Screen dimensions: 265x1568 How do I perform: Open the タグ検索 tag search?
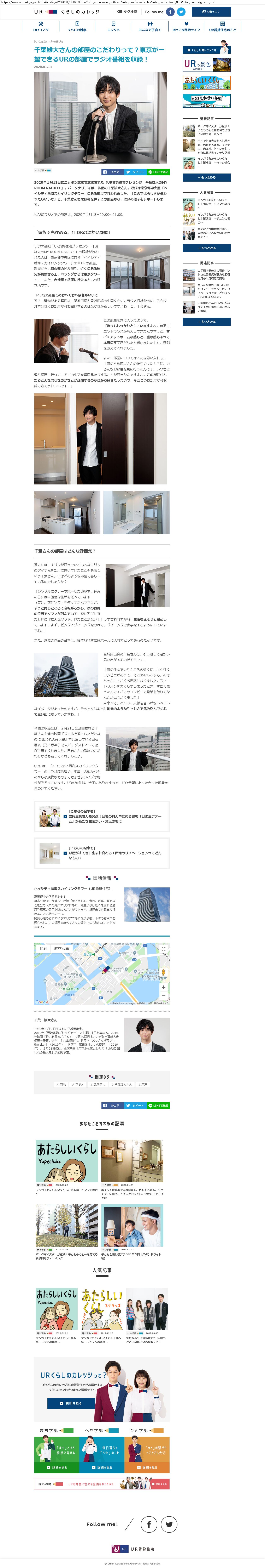click(x=127, y=12)
